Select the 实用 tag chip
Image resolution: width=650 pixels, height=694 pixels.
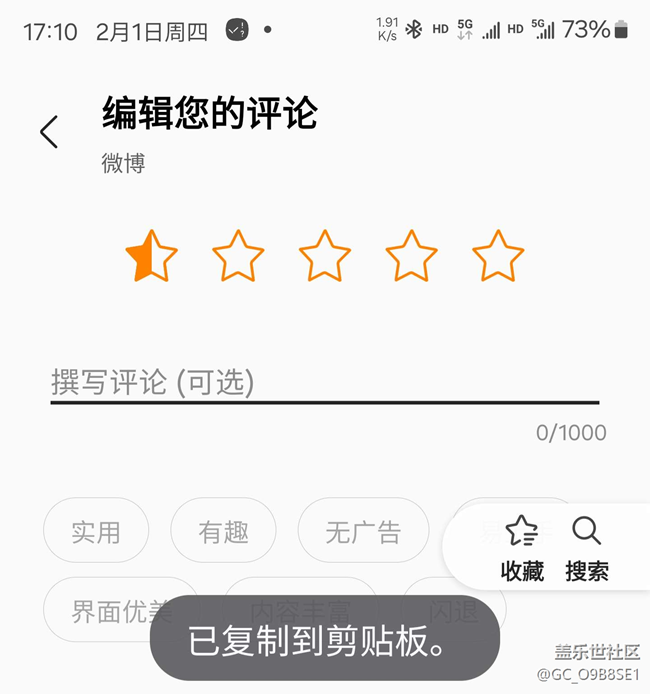96,532
